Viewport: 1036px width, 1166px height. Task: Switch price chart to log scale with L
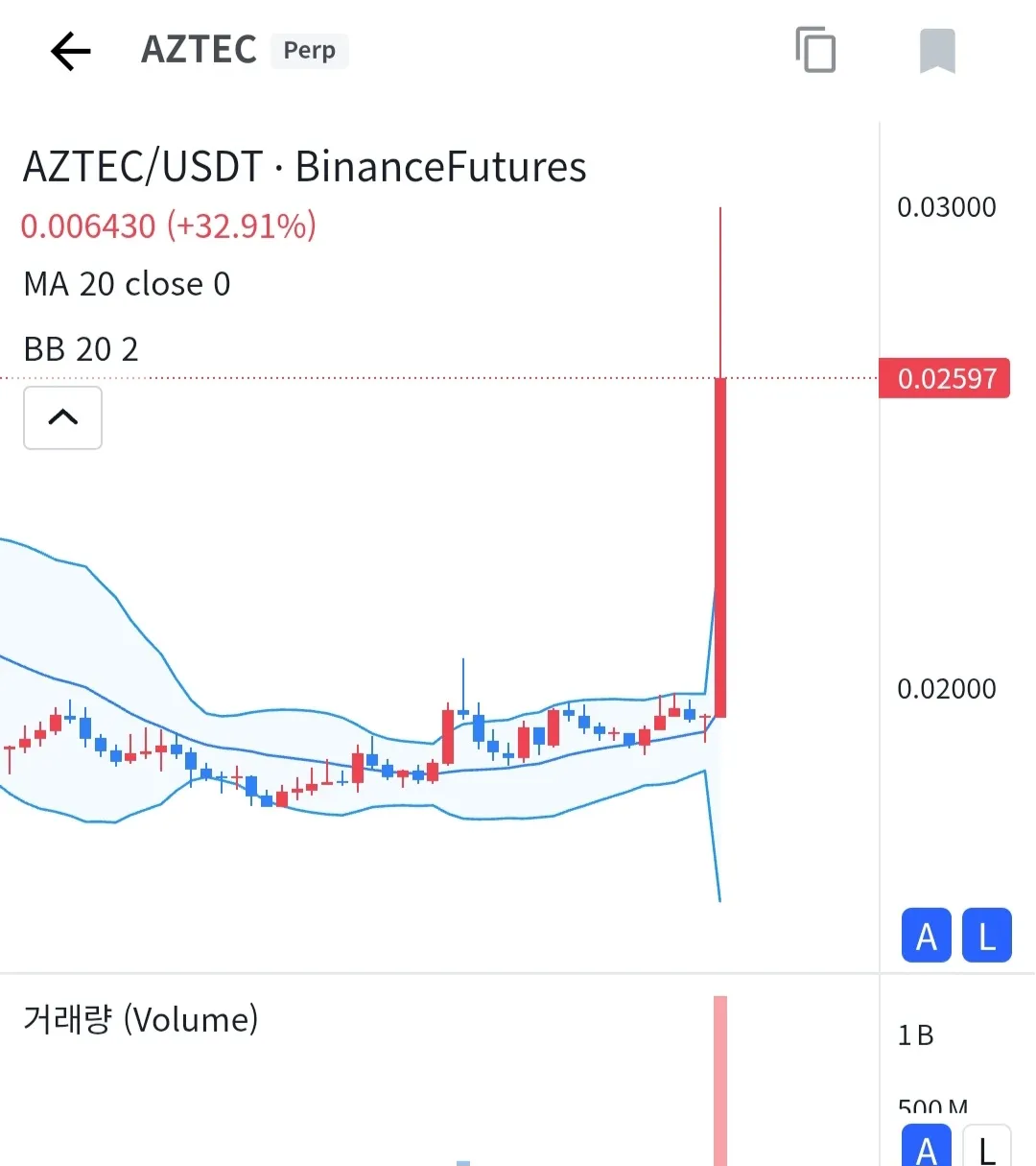(986, 936)
